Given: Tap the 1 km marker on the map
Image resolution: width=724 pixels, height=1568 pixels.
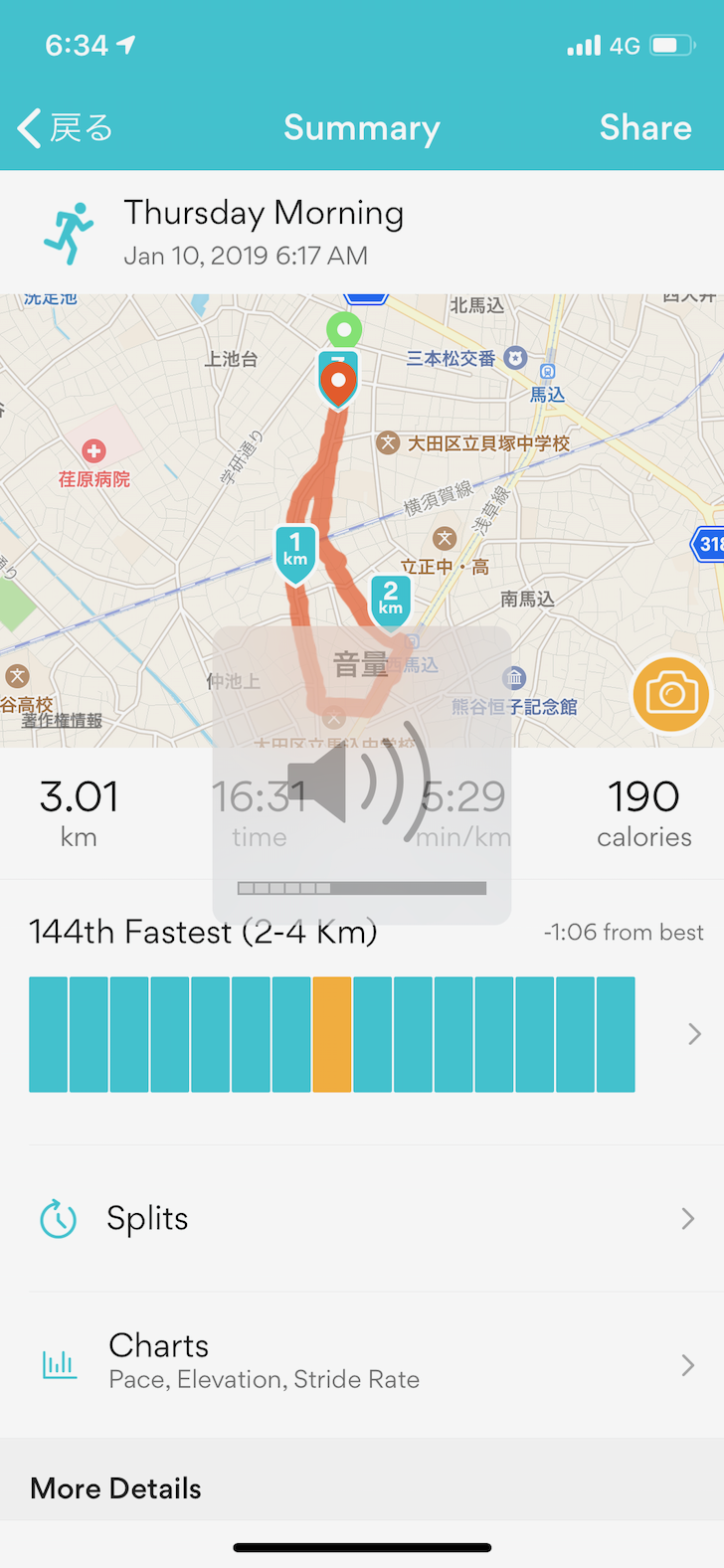Looking at the screenshot, I should tap(295, 555).
